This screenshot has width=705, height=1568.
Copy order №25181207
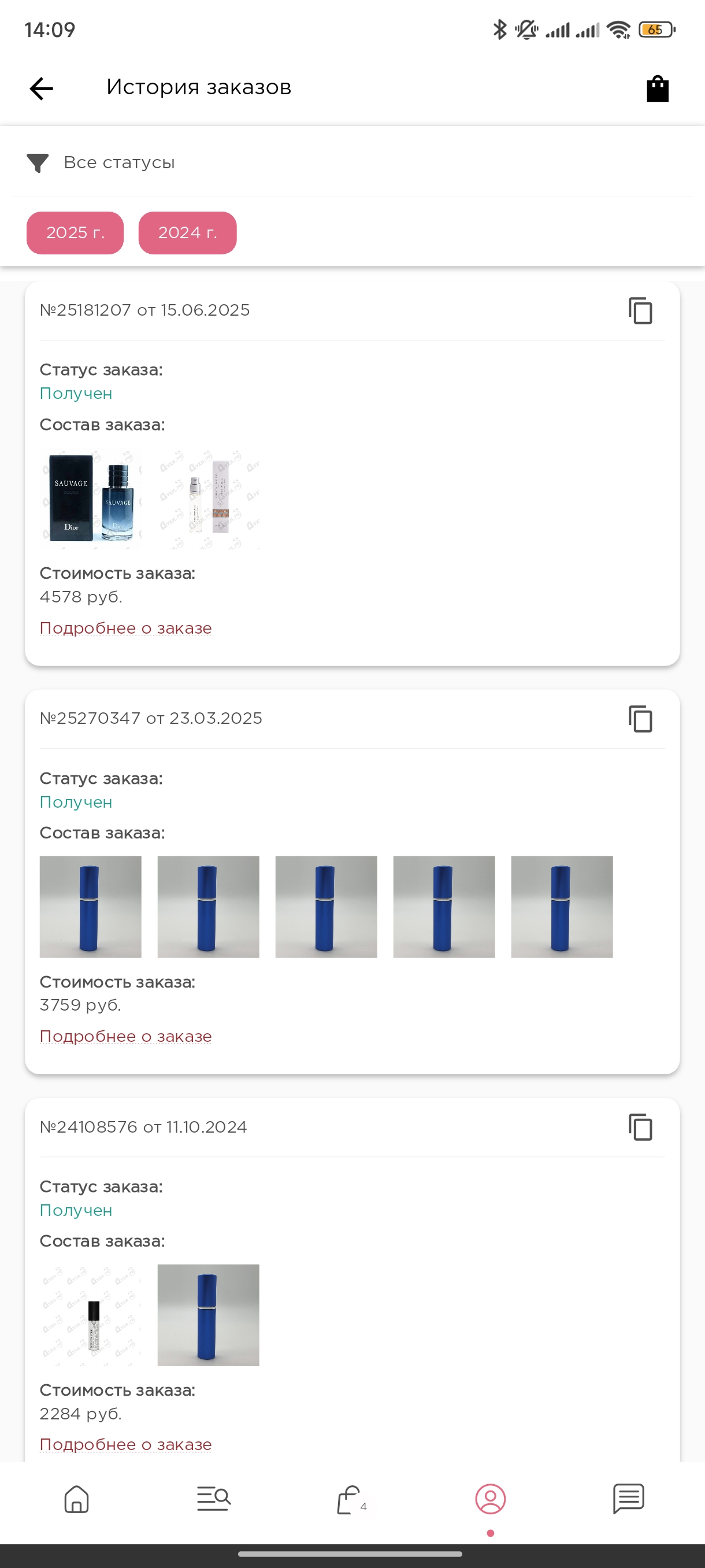click(x=640, y=310)
